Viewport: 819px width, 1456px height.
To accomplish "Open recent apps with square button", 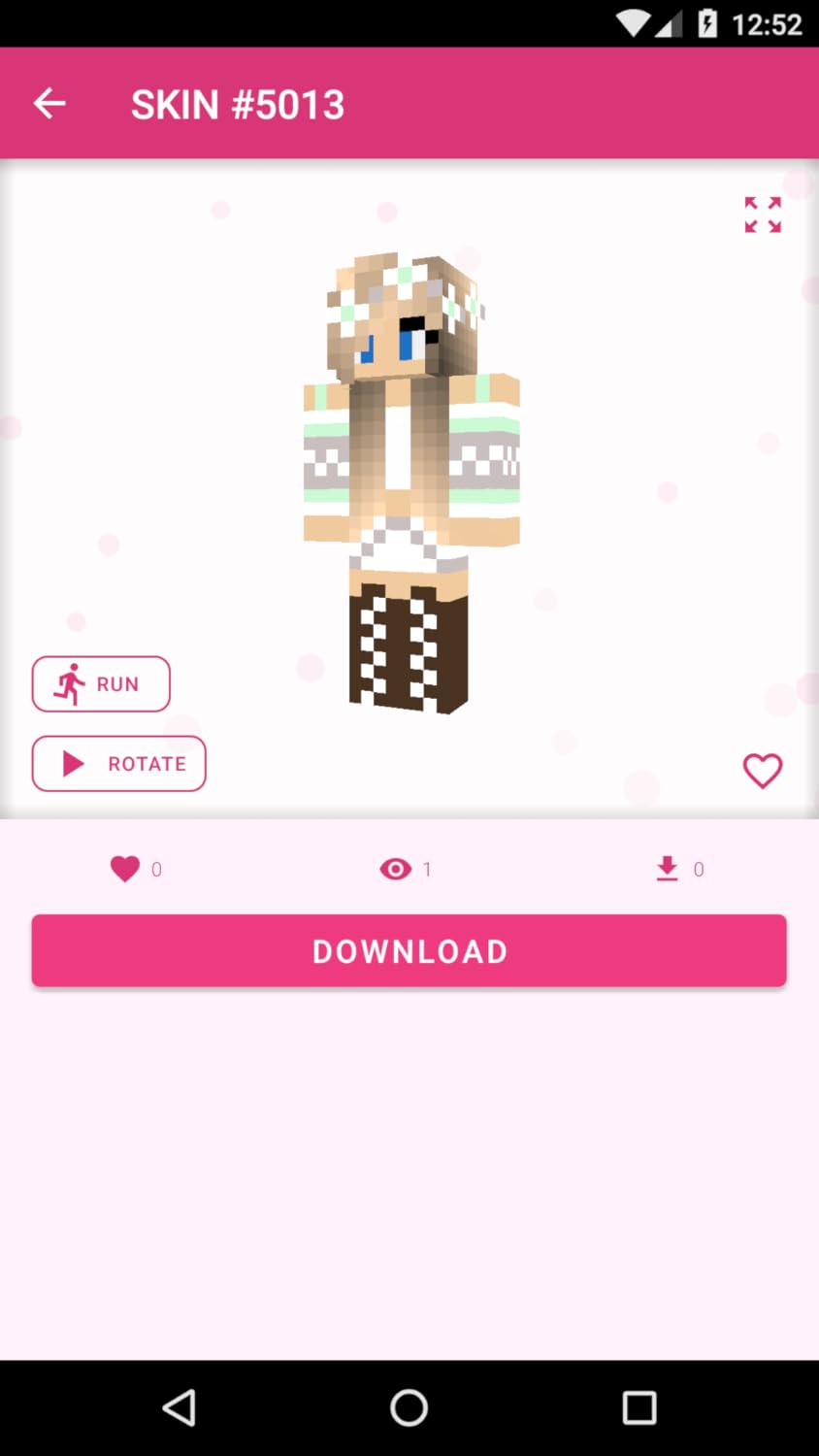I will coord(638,1407).
